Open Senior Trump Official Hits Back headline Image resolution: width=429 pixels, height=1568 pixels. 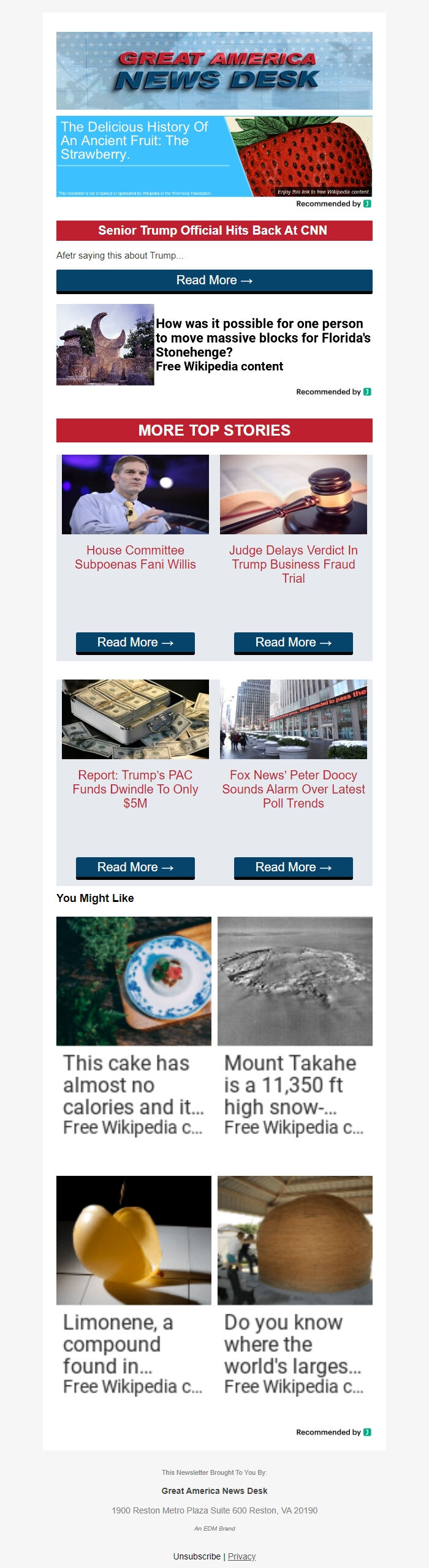(213, 230)
